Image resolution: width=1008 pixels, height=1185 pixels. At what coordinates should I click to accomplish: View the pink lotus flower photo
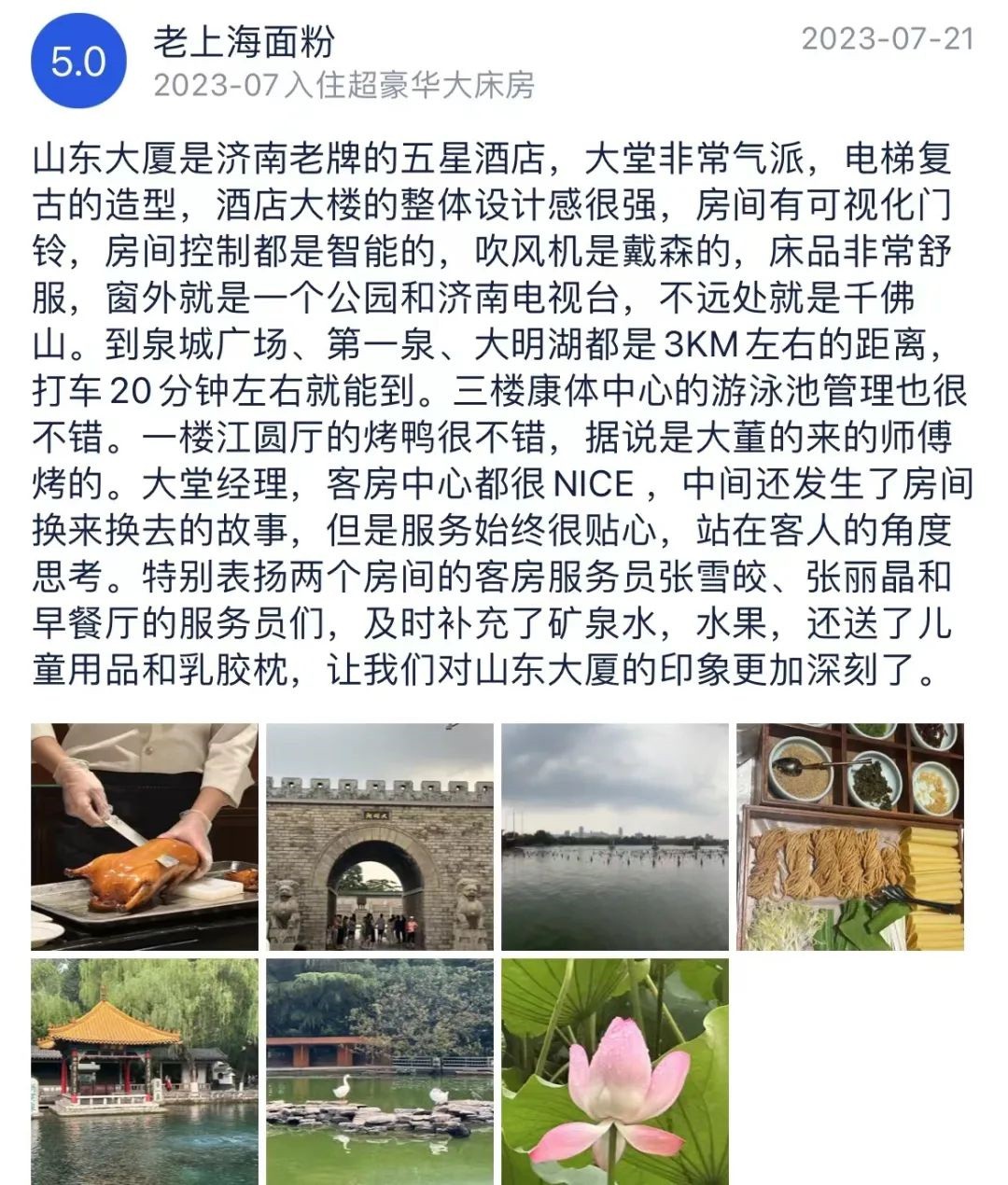coord(615,1071)
